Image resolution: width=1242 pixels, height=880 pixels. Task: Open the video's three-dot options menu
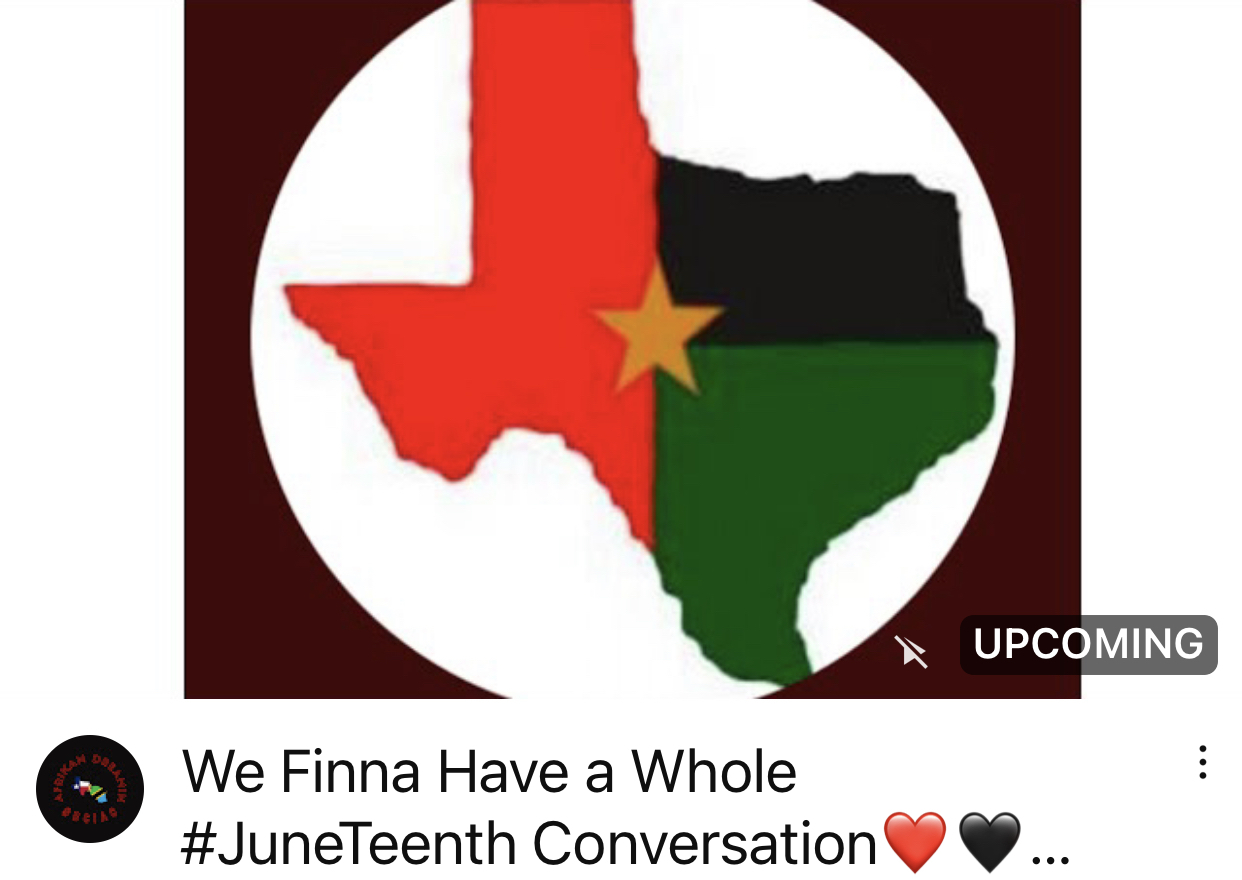1202,763
